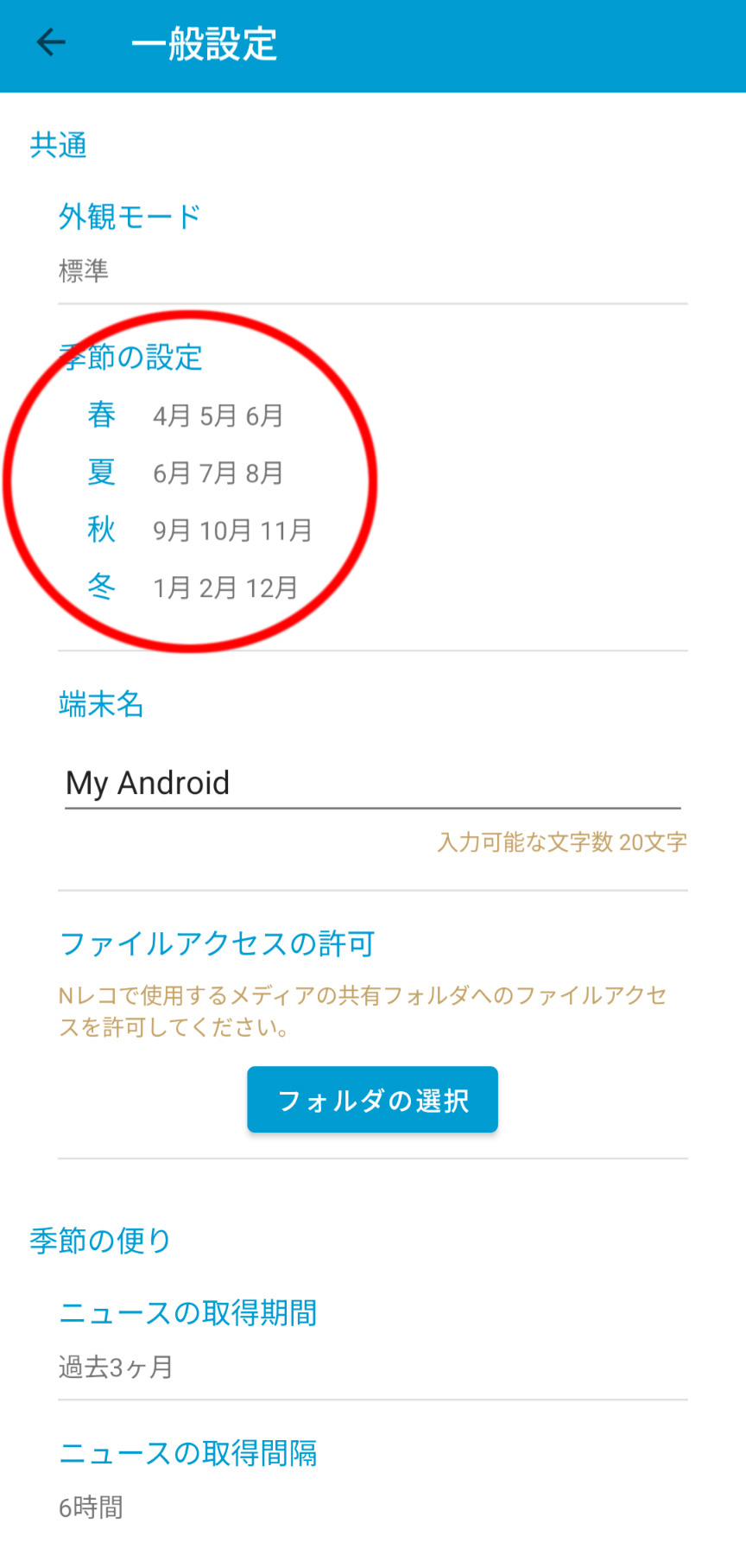
Task: Tap the フォルダの選択 button
Action: click(372, 1100)
